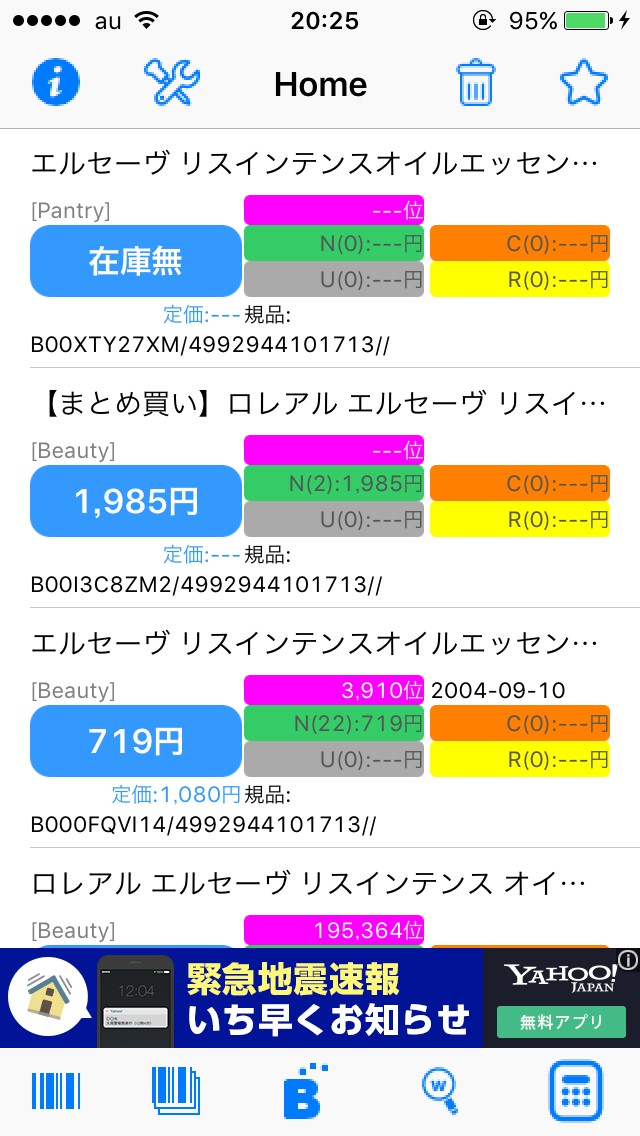Select the 1,985円 price button
Screen dimensions: 640x1136
click(136, 501)
